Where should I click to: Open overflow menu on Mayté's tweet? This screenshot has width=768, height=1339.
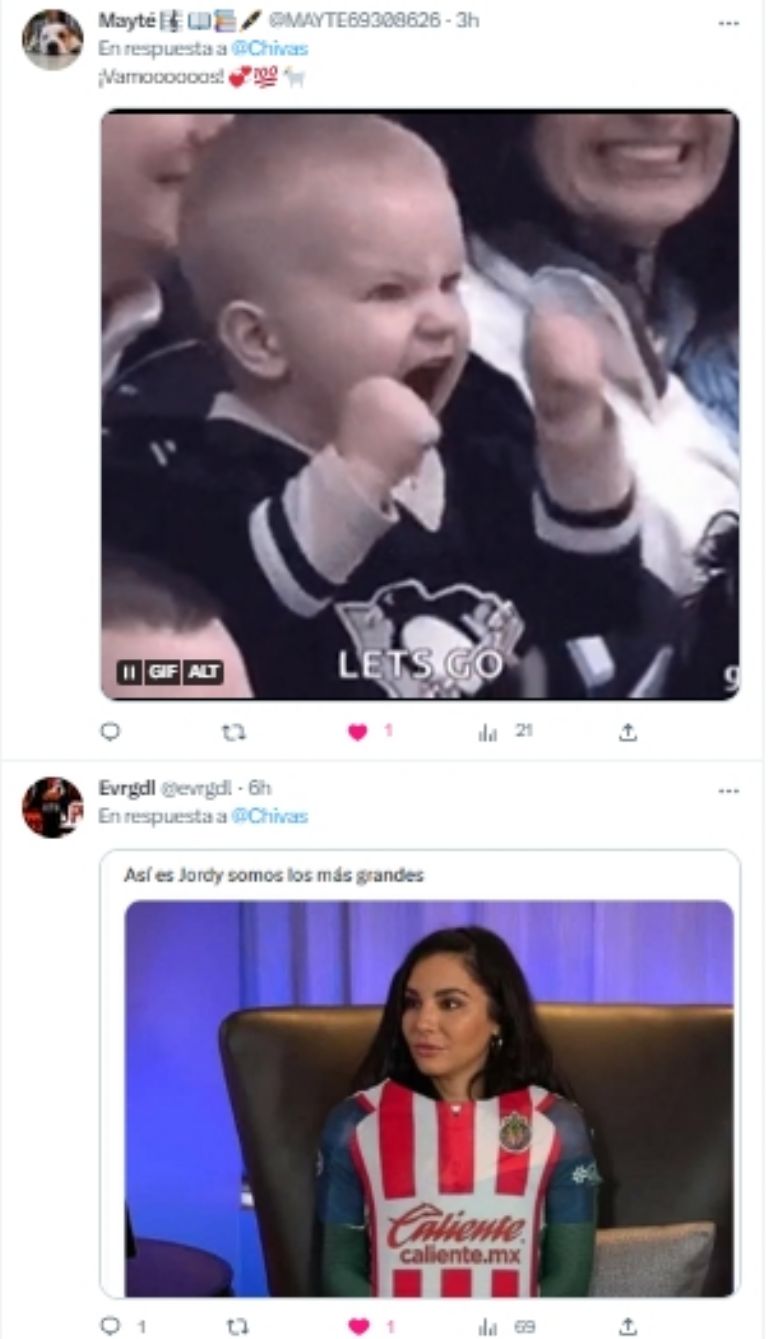(728, 22)
